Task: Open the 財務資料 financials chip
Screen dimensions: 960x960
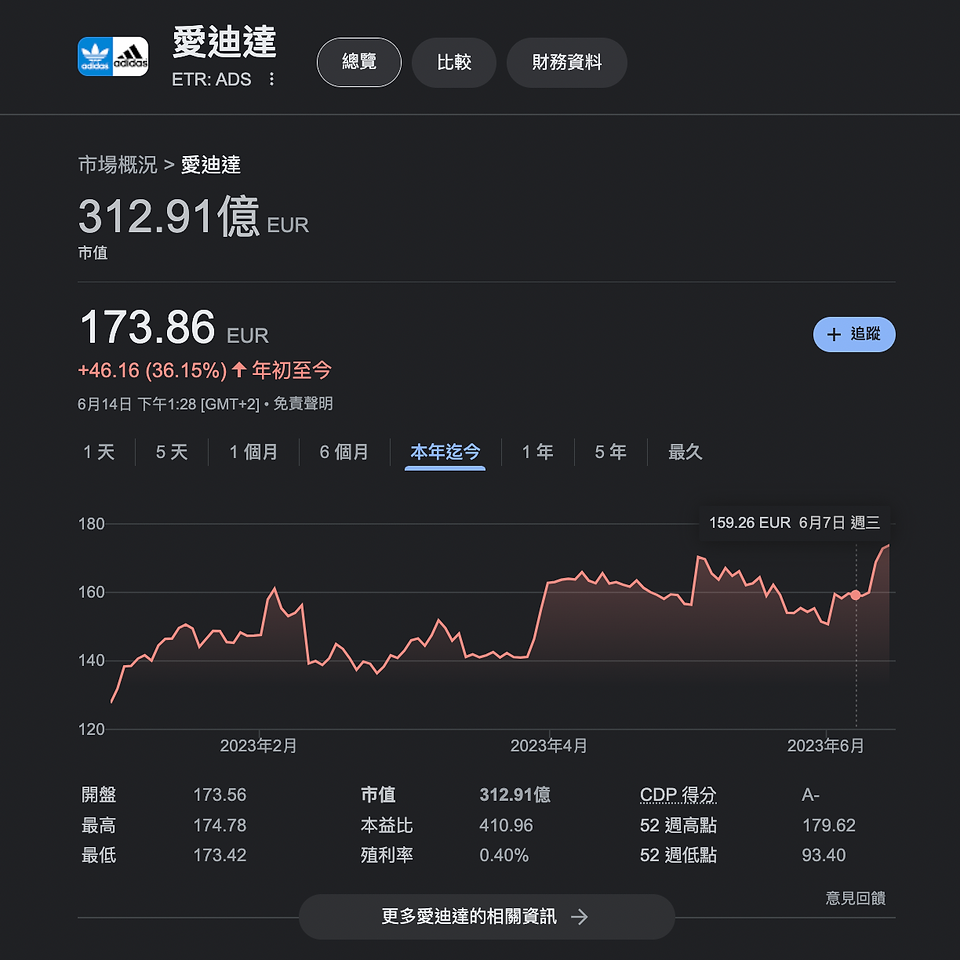Action: point(566,62)
